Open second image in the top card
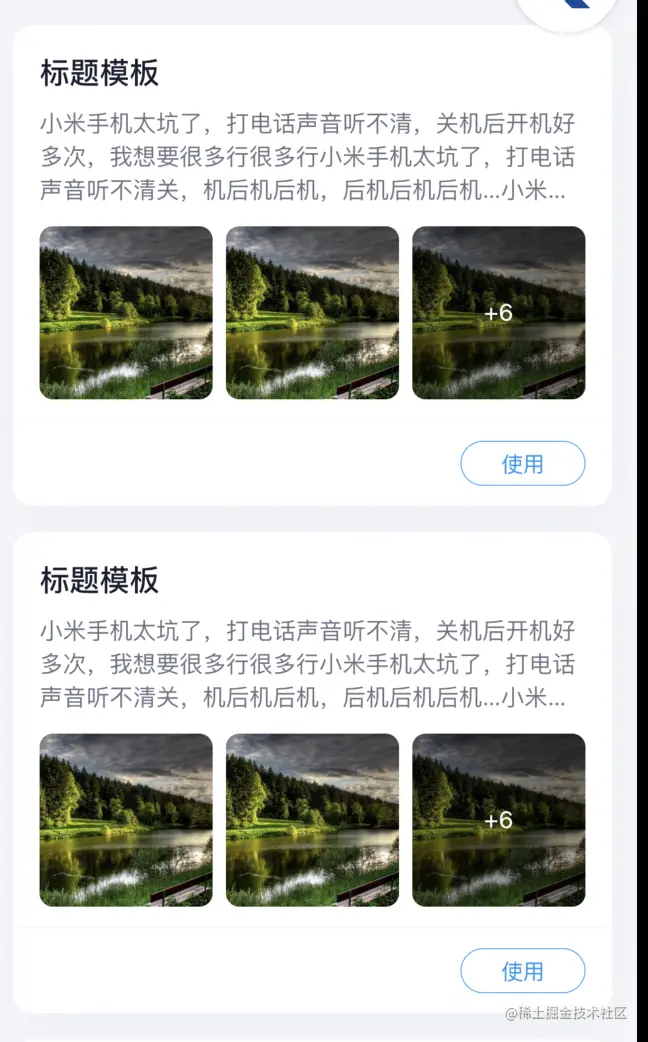The height and width of the screenshot is (1042, 648). tap(312, 313)
